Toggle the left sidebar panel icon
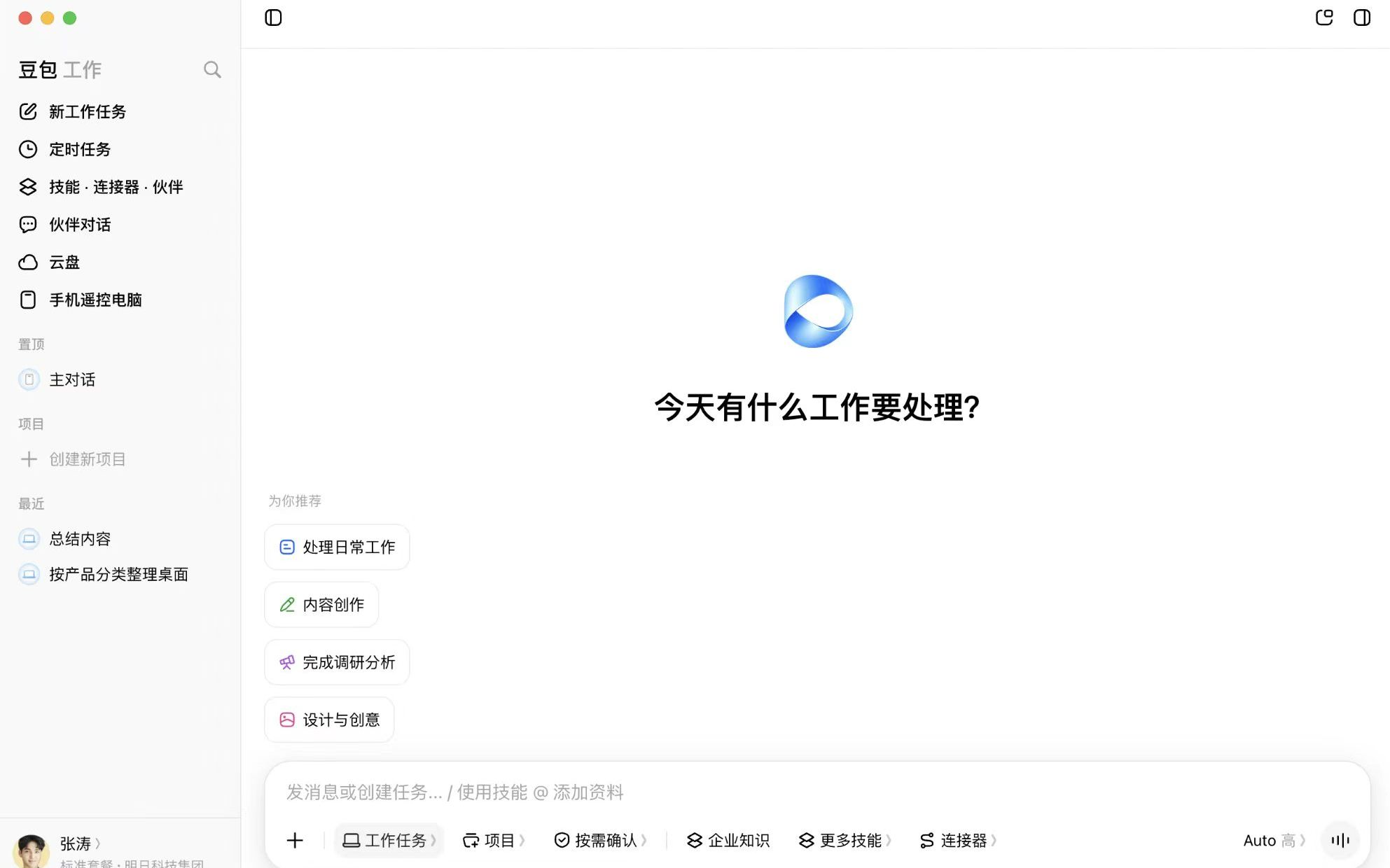Screen dimensions: 1390x868 pos(273,17)
